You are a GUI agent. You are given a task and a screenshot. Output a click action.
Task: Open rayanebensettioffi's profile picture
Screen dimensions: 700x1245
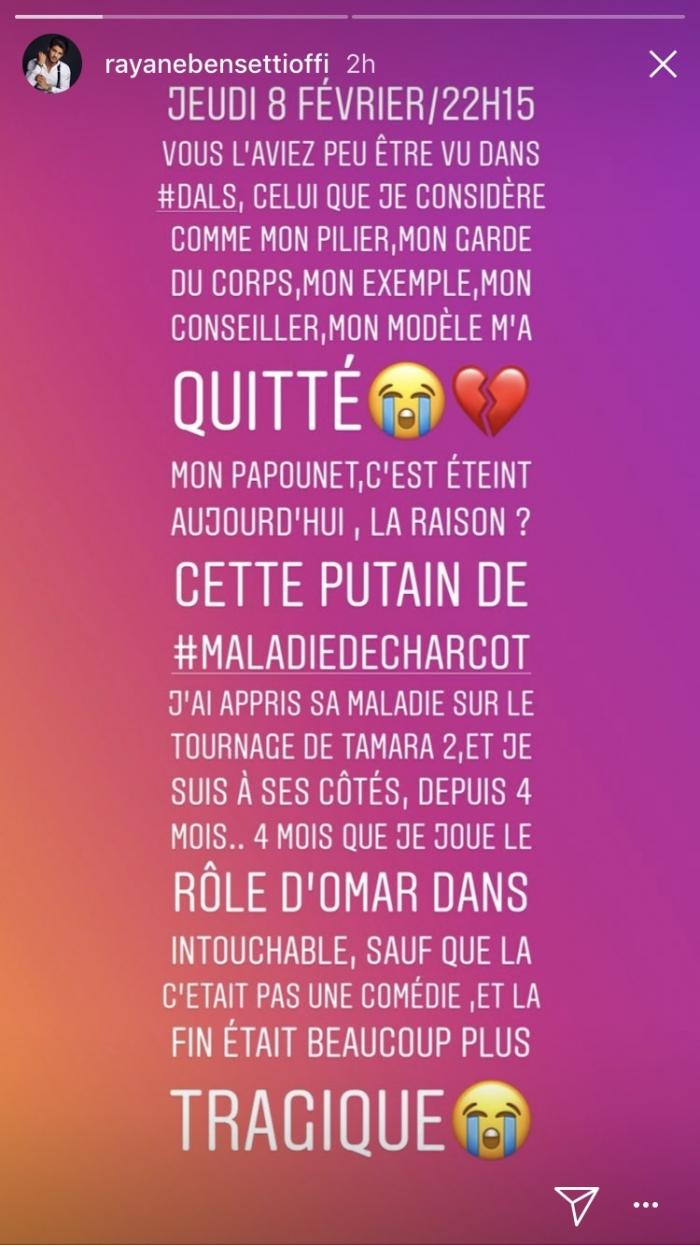(x=52, y=65)
